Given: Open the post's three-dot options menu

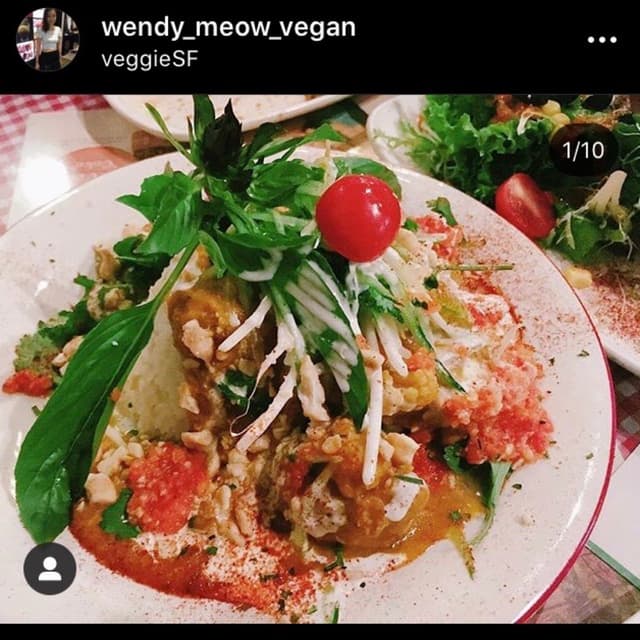Looking at the screenshot, I should click(602, 40).
